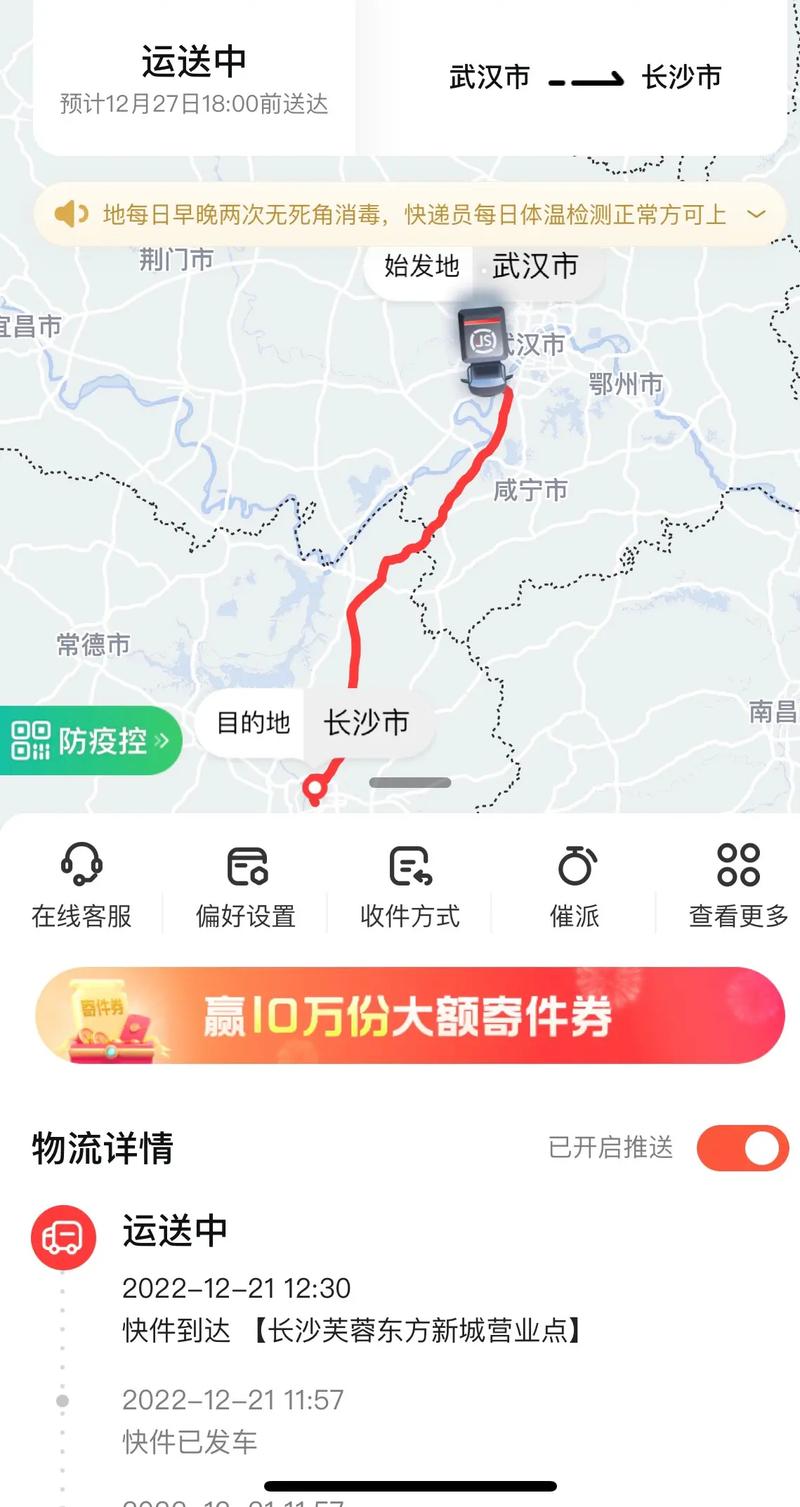The height and width of the screenshot is (1507, 800).
Task: Collapse the map using the drag handle
Action: [409, 783]
